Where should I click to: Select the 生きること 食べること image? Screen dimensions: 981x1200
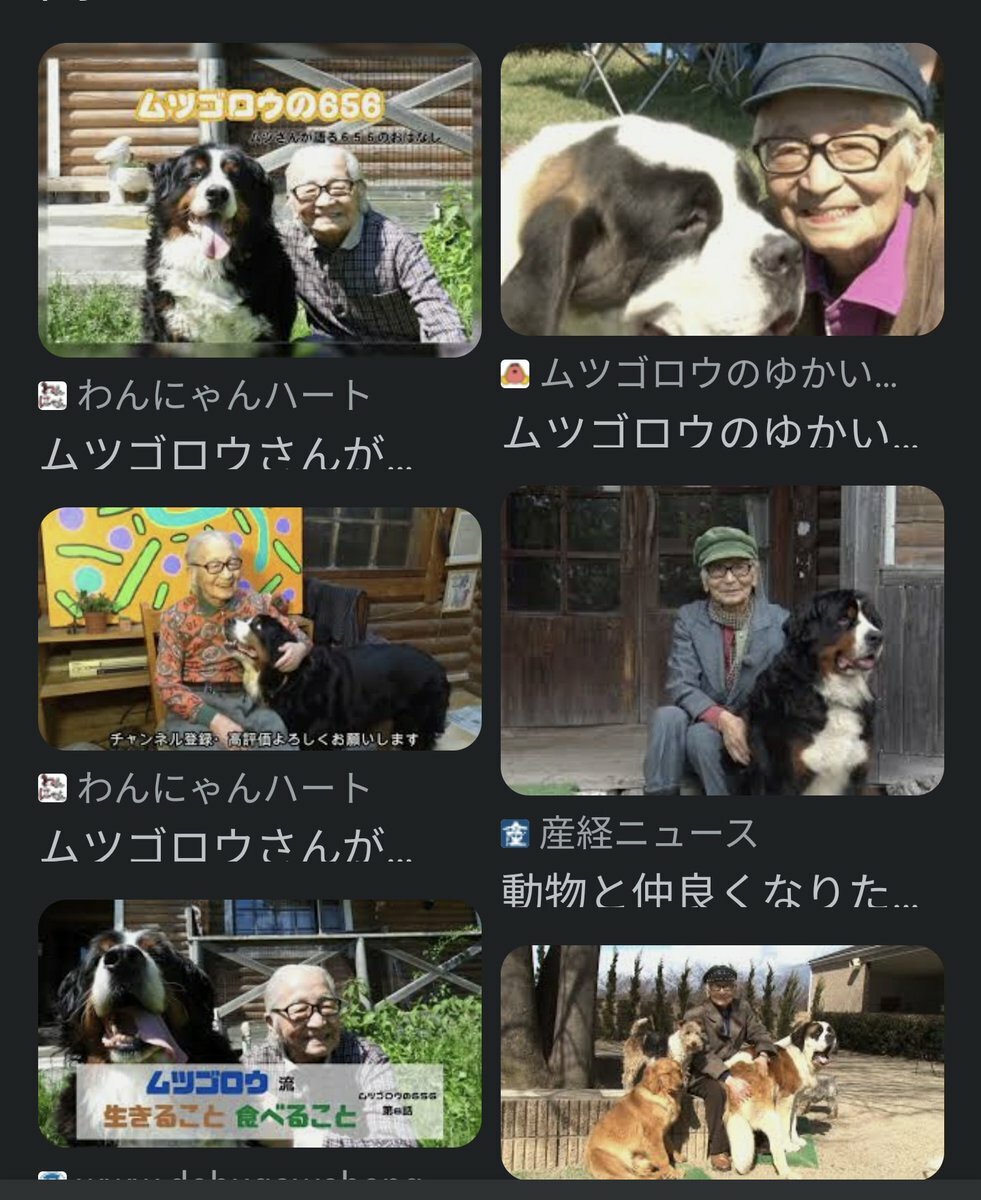pos(259,1022)
